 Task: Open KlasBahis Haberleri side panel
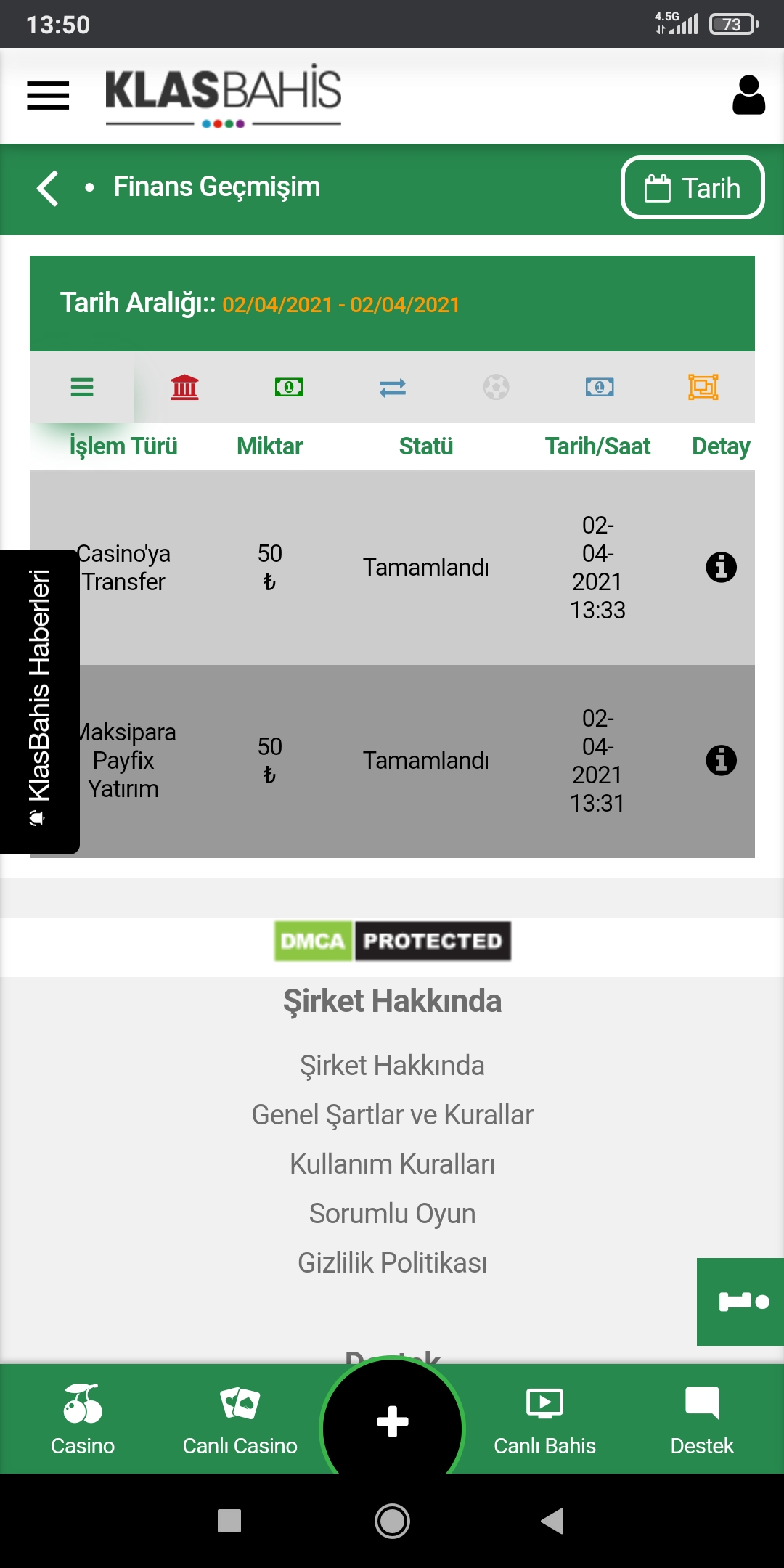click(x=39, y=701)
